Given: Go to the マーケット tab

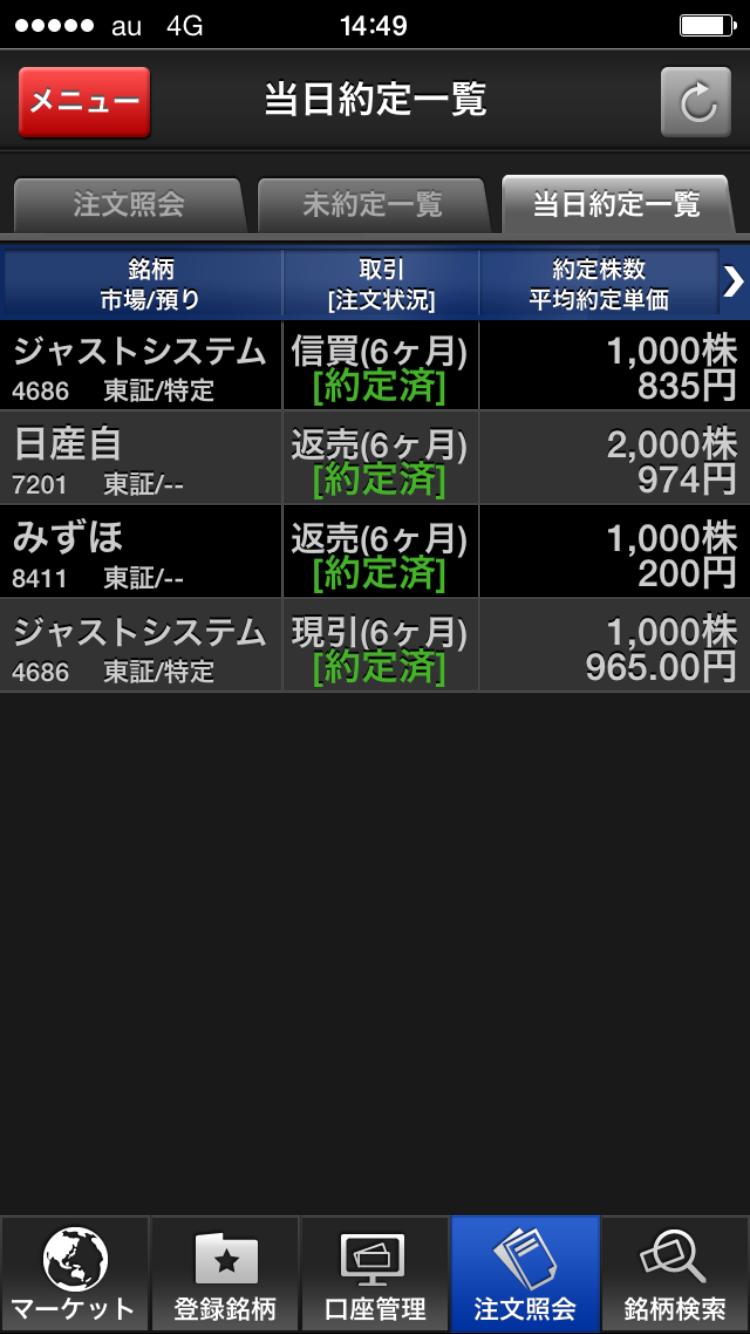Looking at the screenshot, I should [74, 1274].
